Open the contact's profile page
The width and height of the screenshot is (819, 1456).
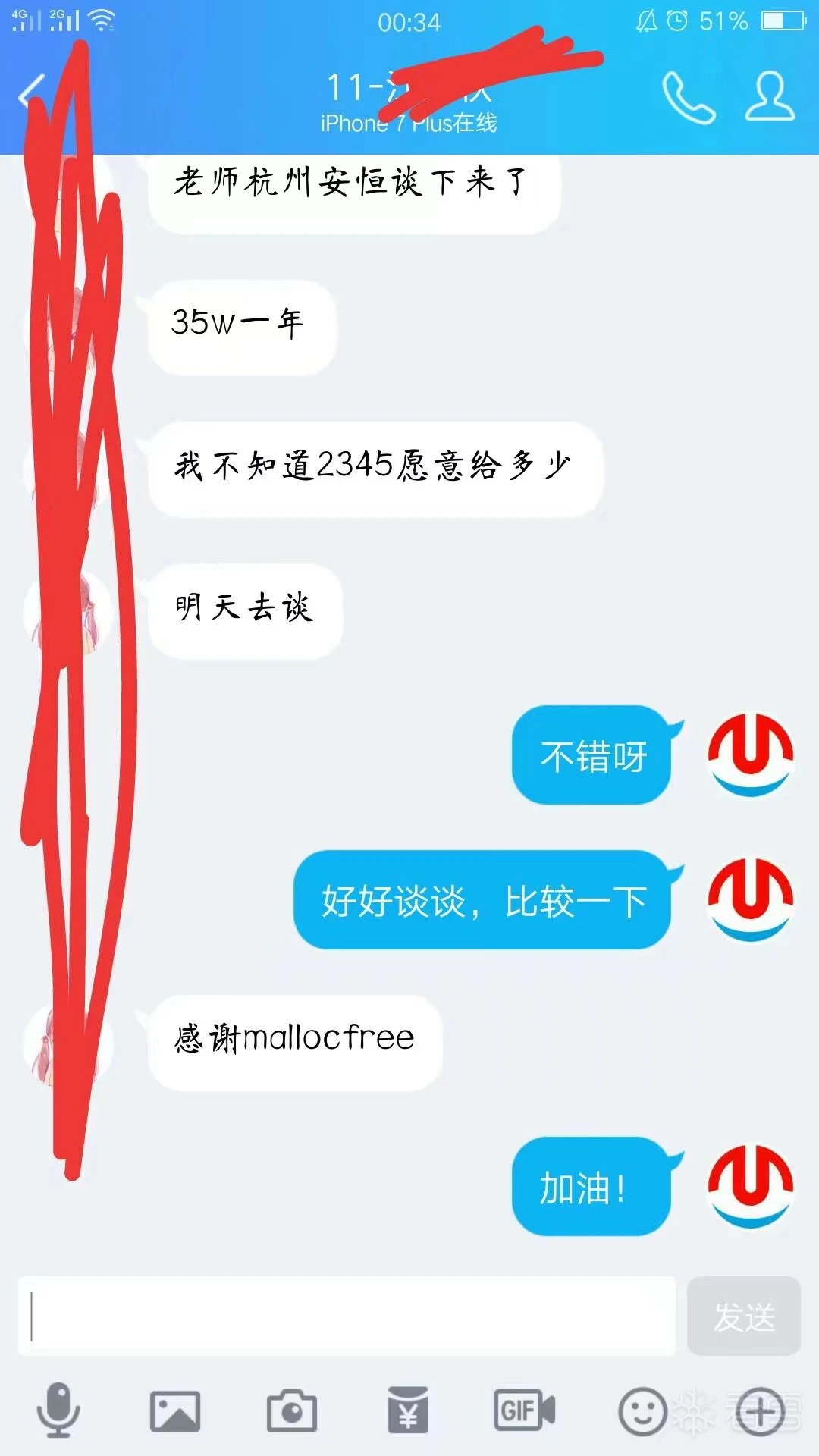[769, 97]
